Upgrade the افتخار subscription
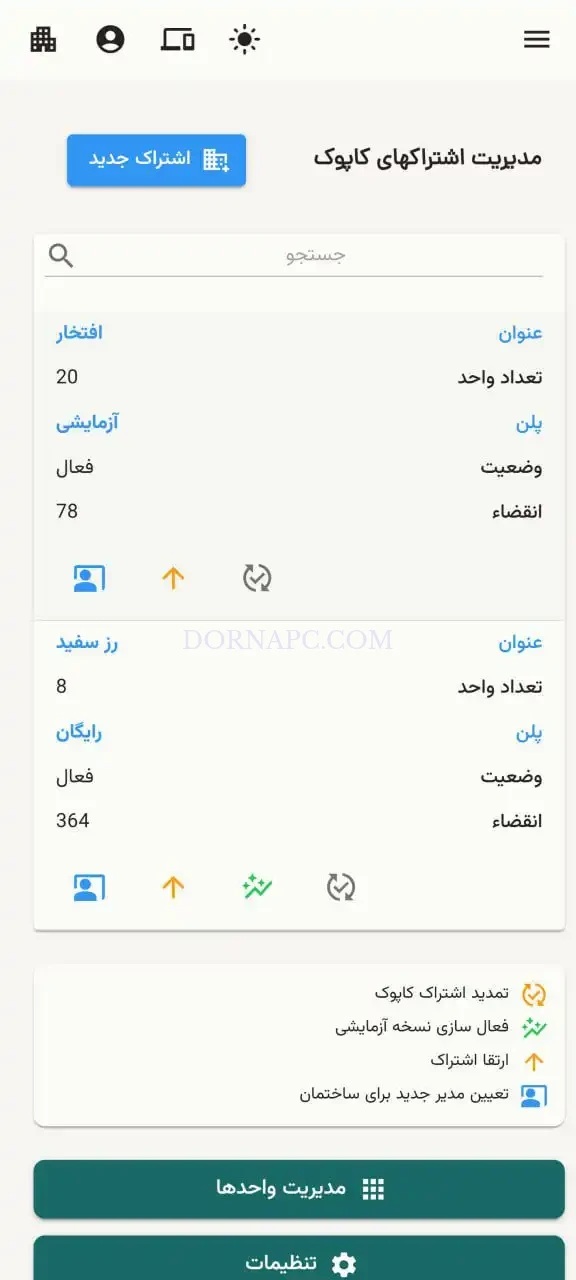 (173, 578)
